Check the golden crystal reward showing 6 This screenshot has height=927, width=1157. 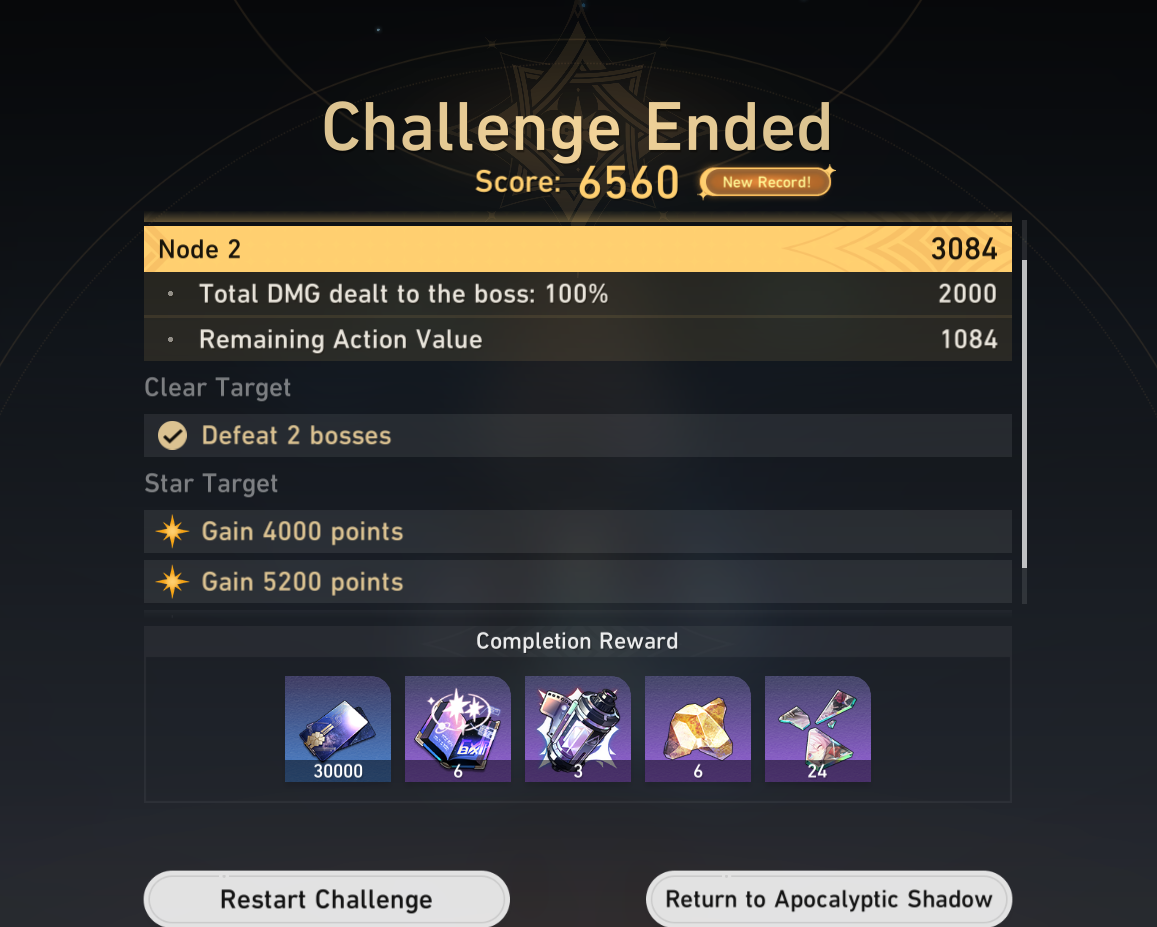tap(698, 729)
